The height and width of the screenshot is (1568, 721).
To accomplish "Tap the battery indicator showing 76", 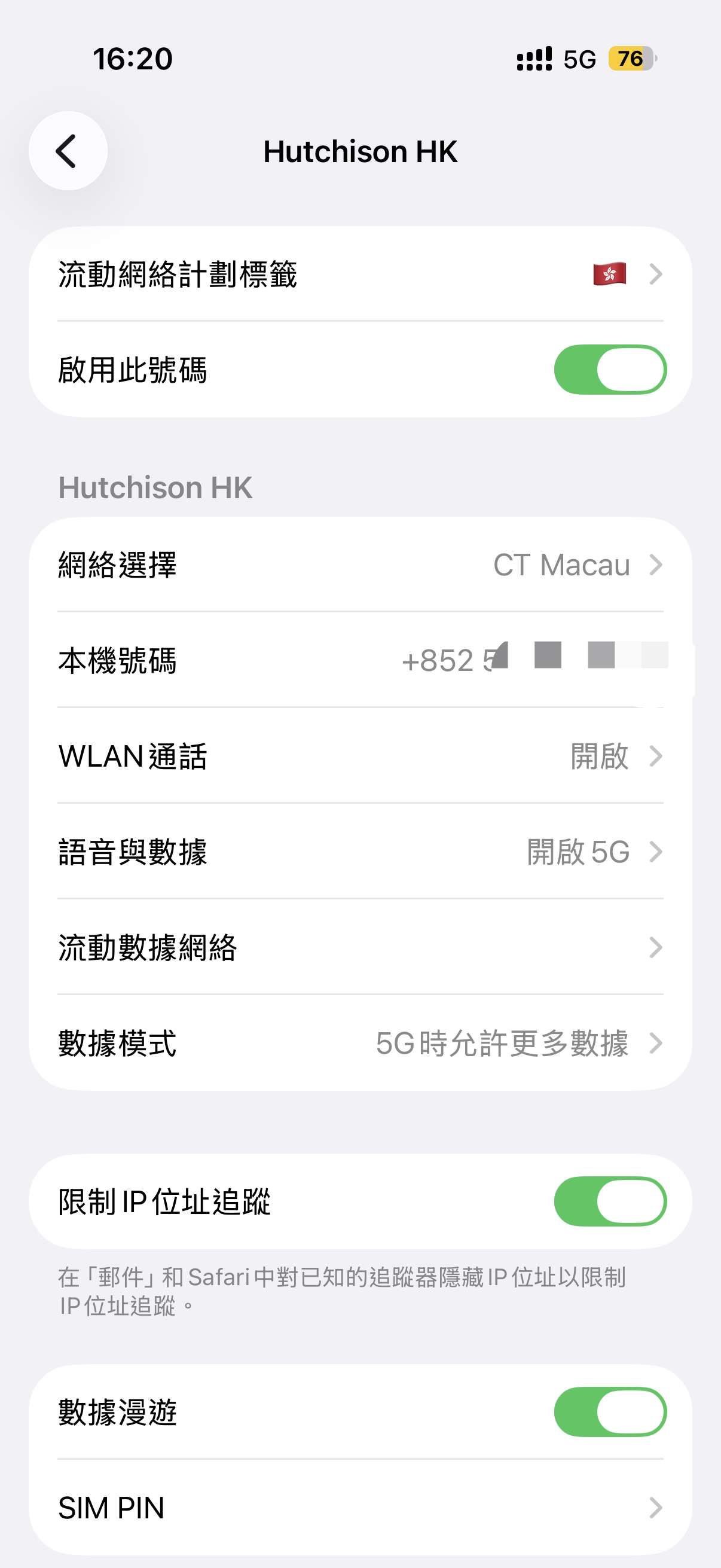I will point(630,59).
